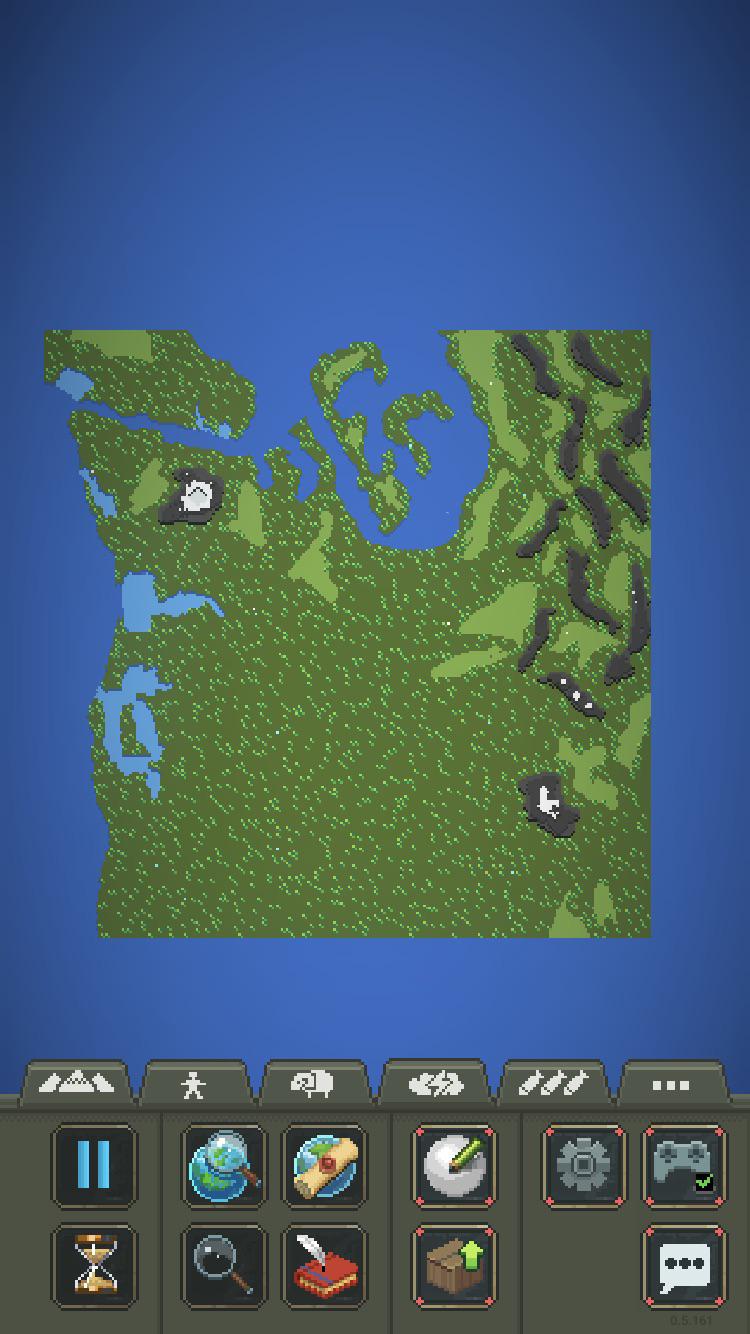Open the world map scroll button
This screenshot has height=1334, width=750.
[x=325, y=1165]
